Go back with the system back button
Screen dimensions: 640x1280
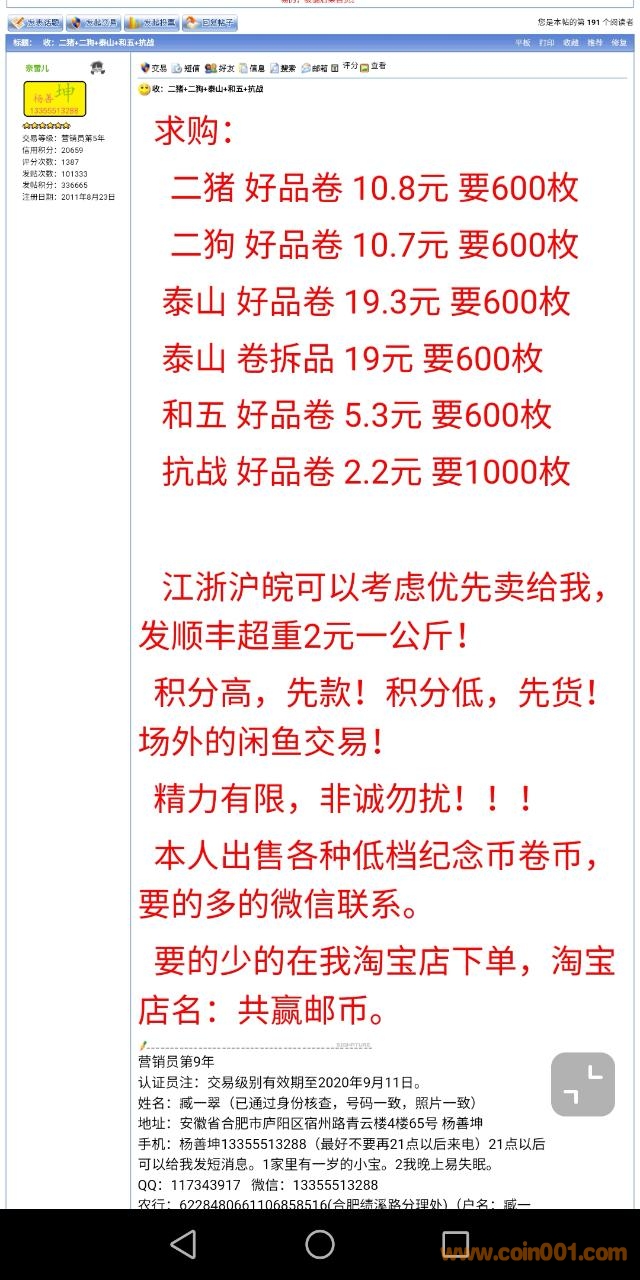[183, 1244]
